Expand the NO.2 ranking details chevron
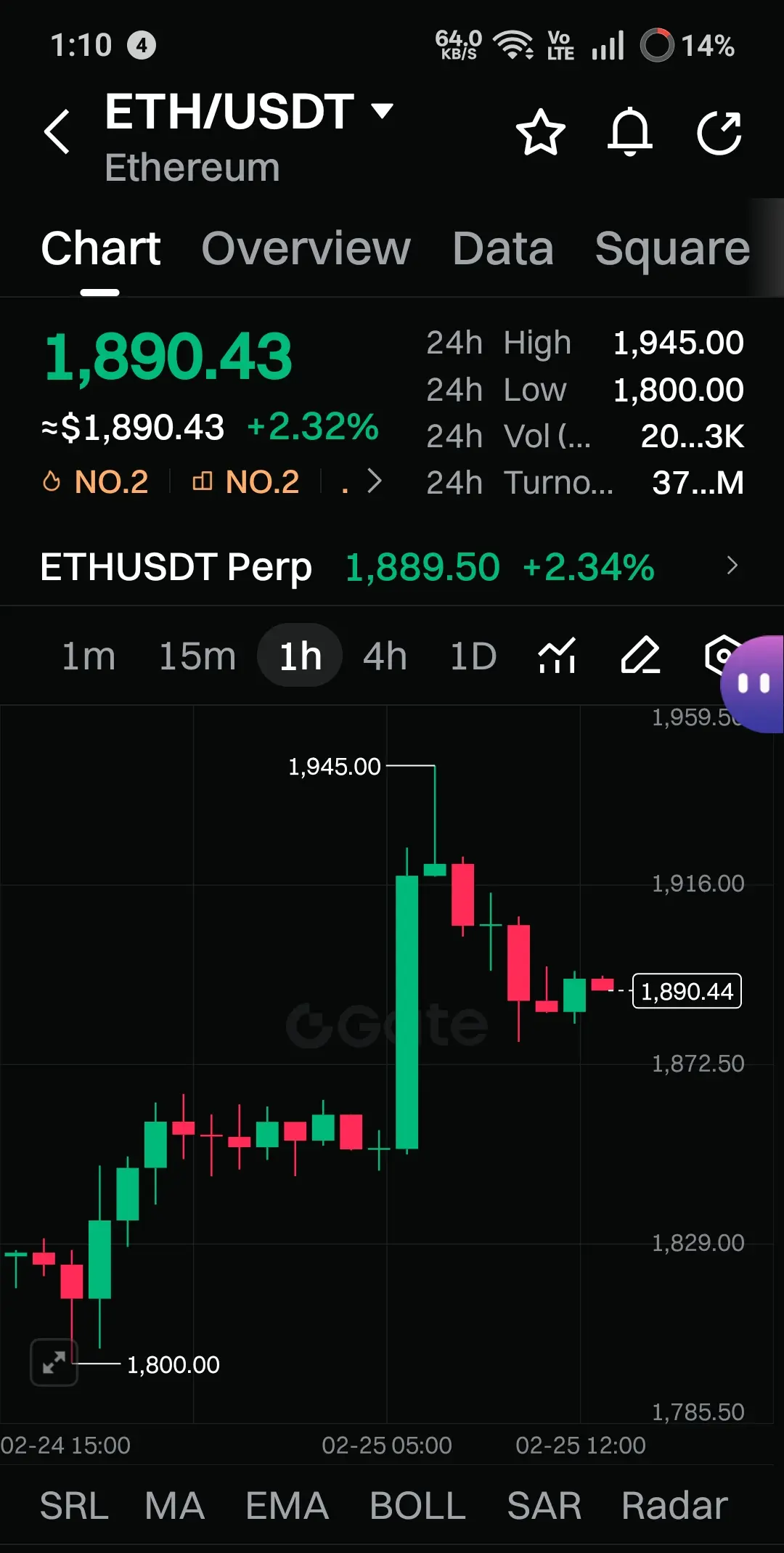Screen dimensions: 784x1553 375,481
